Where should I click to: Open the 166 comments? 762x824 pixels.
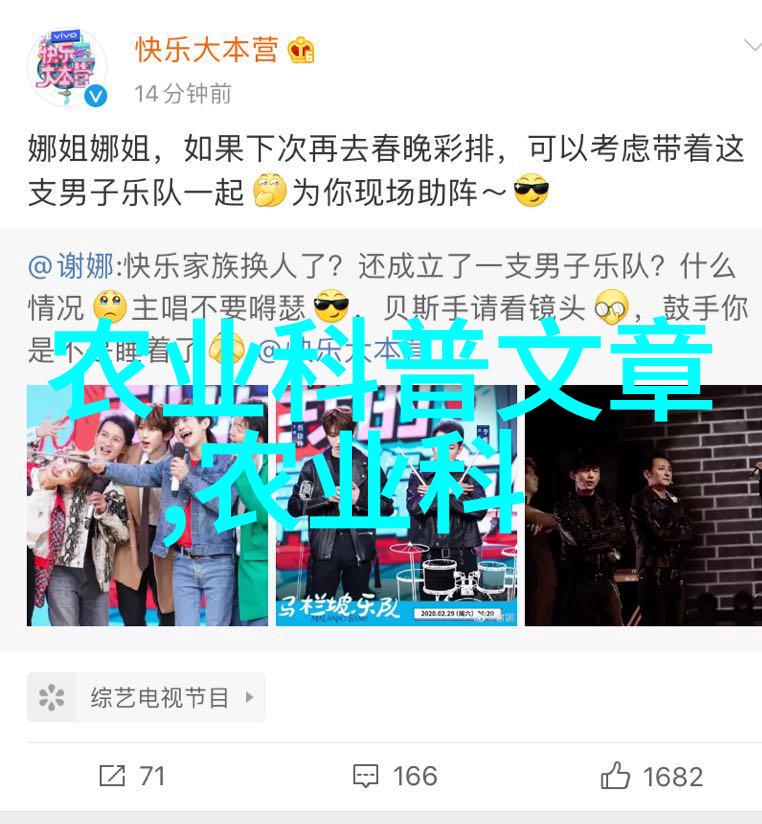point(394,776)
